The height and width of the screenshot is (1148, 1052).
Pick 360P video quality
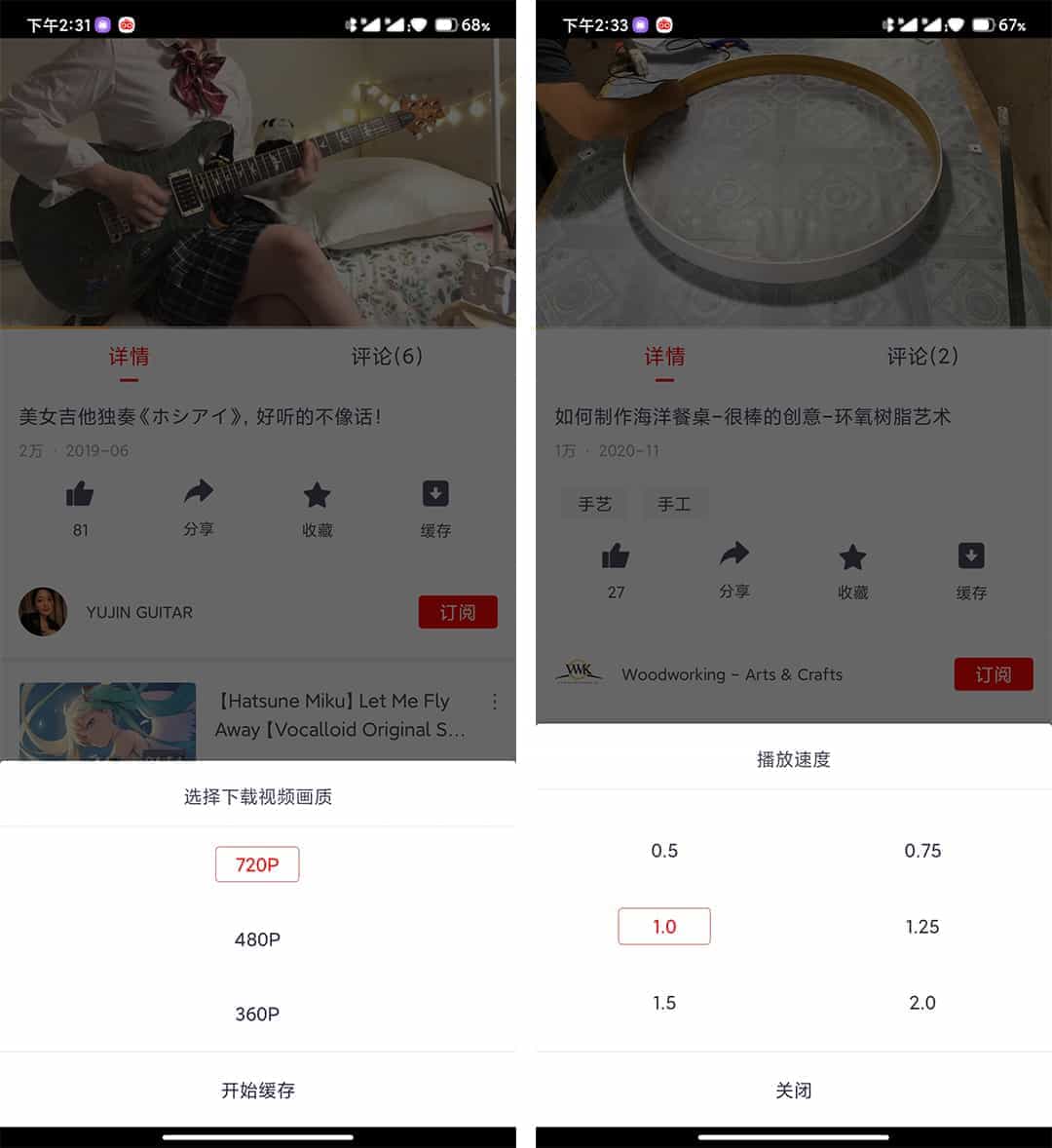(x=257, y=1014)
